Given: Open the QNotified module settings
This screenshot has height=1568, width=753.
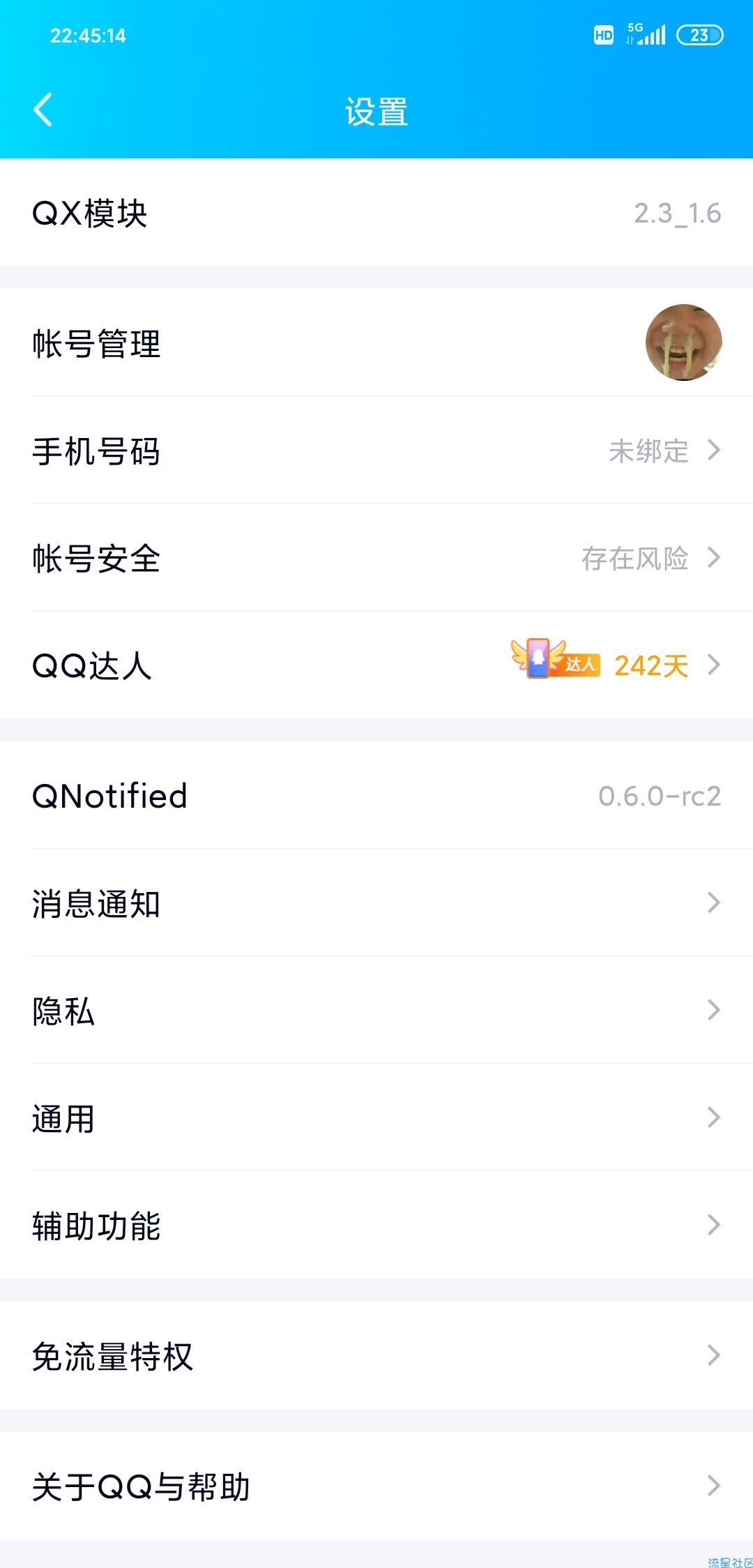Looking at the screenshot, I should (376, 795).
